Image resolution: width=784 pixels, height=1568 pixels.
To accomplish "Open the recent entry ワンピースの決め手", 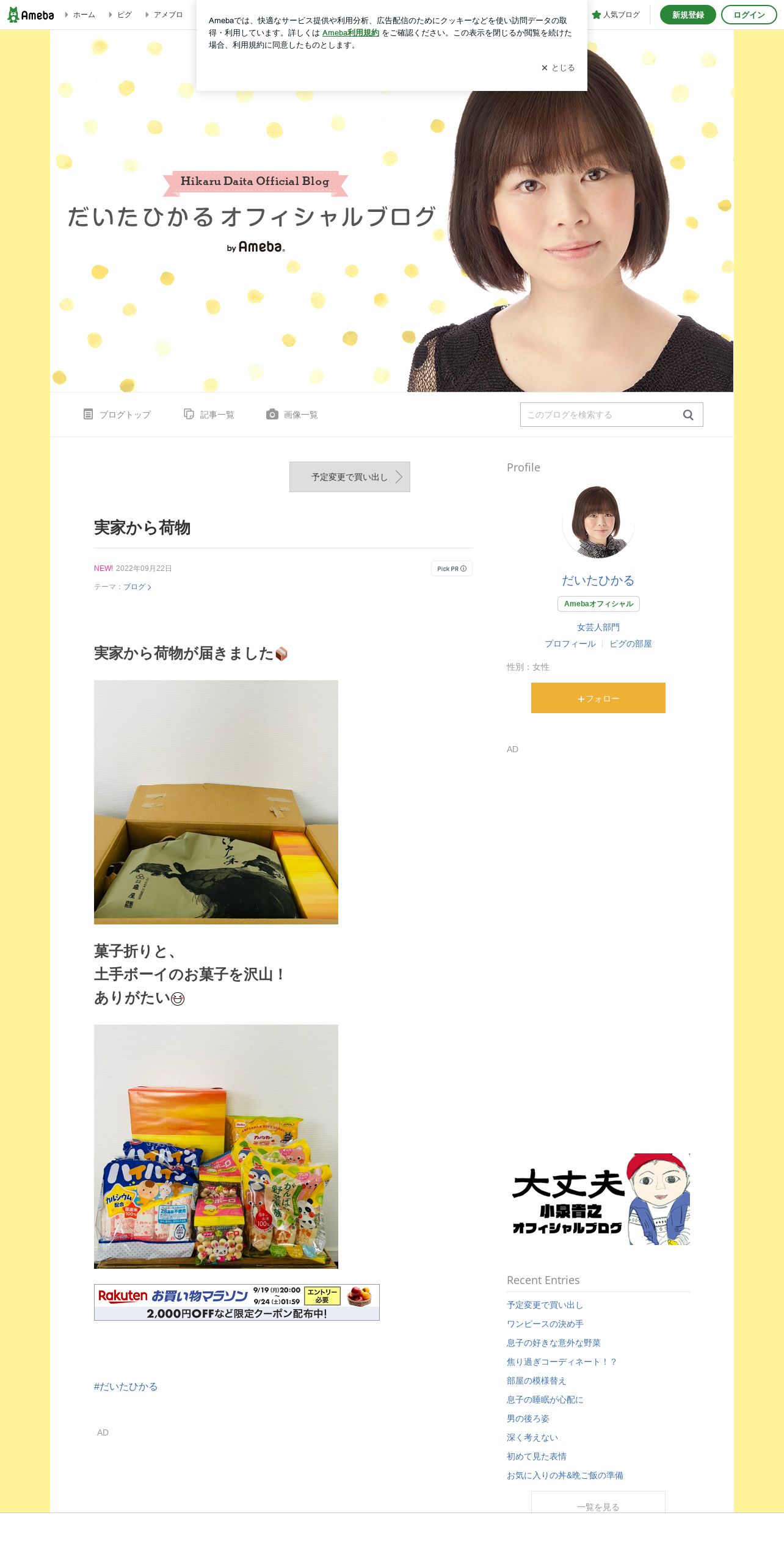I will tap(545, 1324).
